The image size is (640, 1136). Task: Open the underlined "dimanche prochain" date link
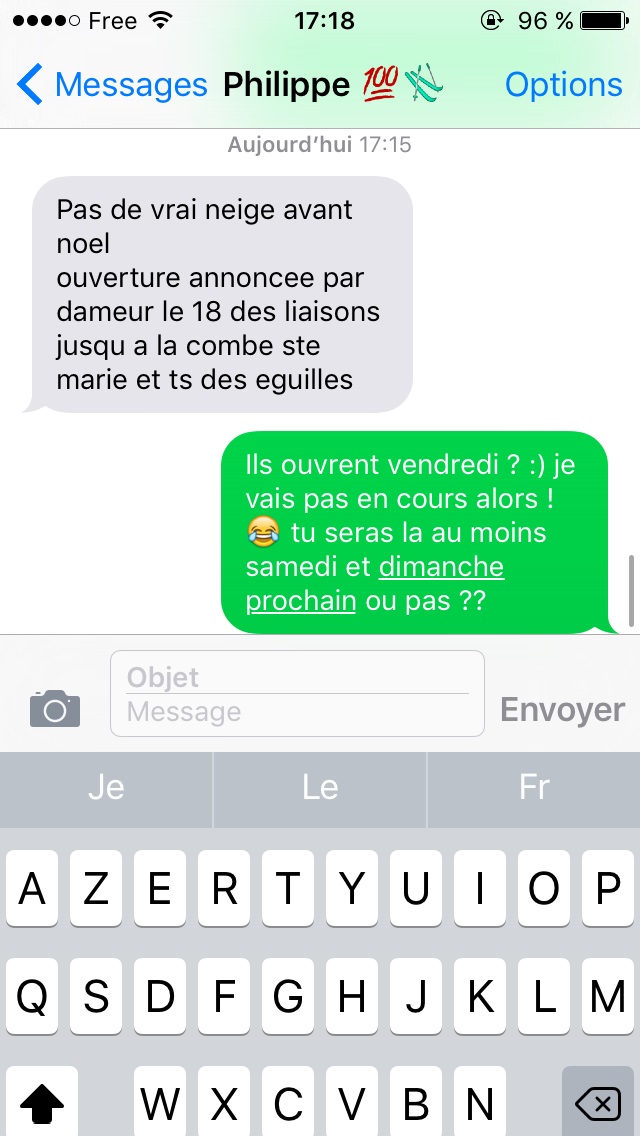pos(375,584)
